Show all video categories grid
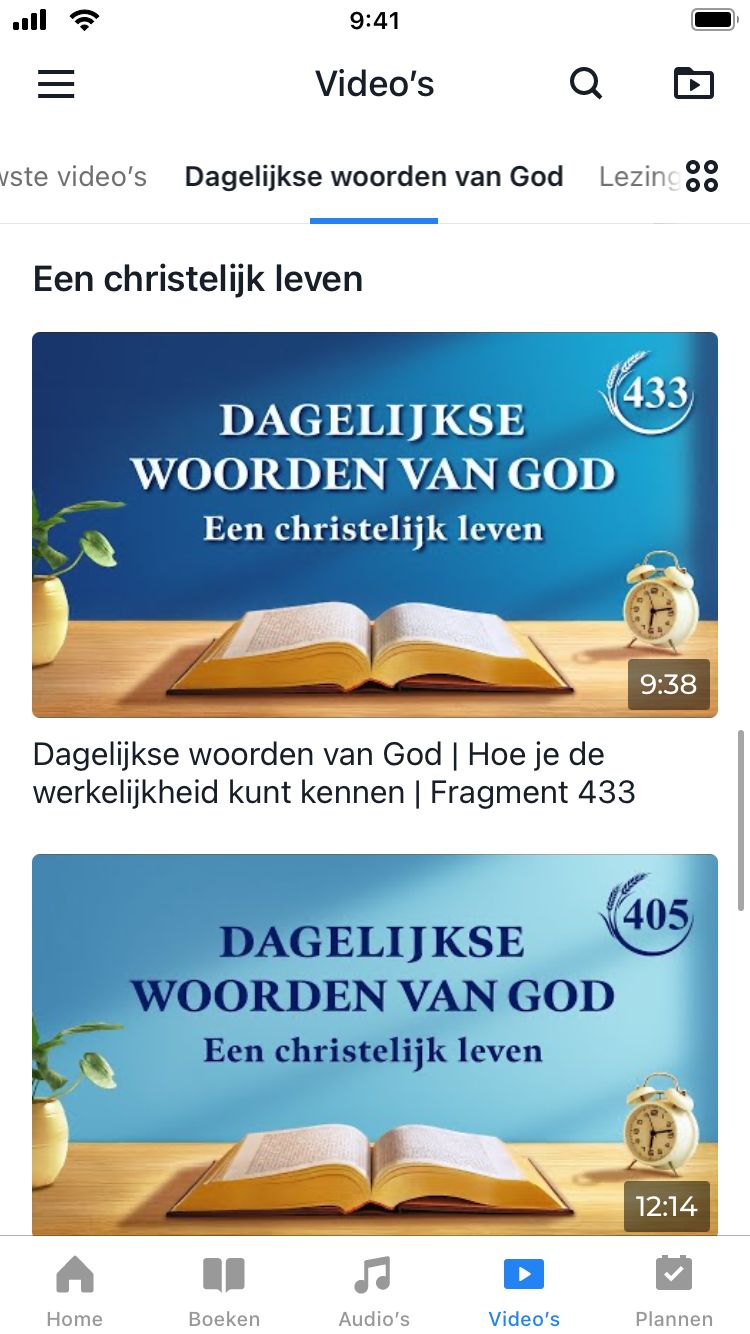 pyautogui.click(x=702, y=176)
